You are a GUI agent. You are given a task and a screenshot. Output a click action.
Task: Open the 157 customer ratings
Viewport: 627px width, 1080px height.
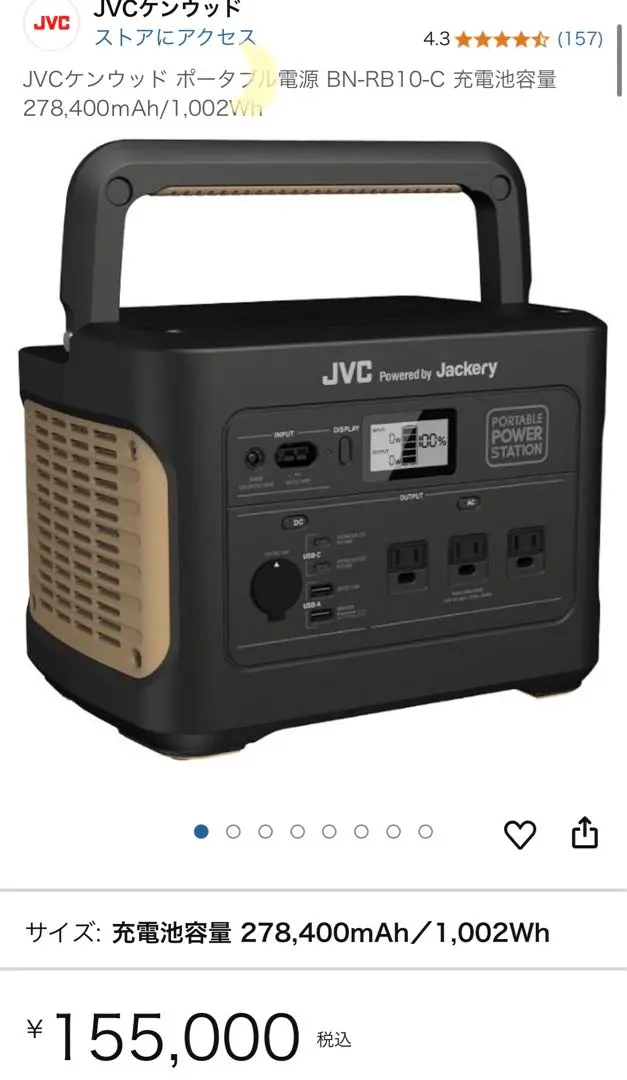tap(579, 39)
